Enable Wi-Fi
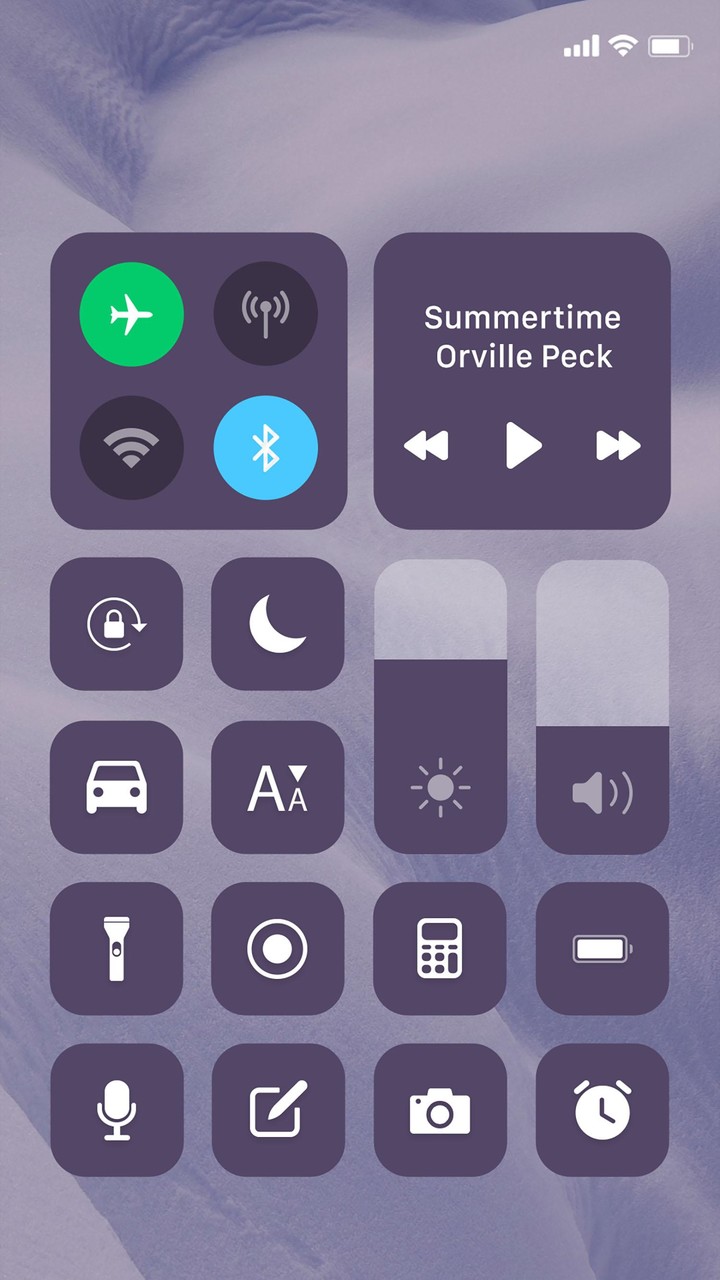The width and height of the screenshot is (720, 1280). click(x=131, y=447)
